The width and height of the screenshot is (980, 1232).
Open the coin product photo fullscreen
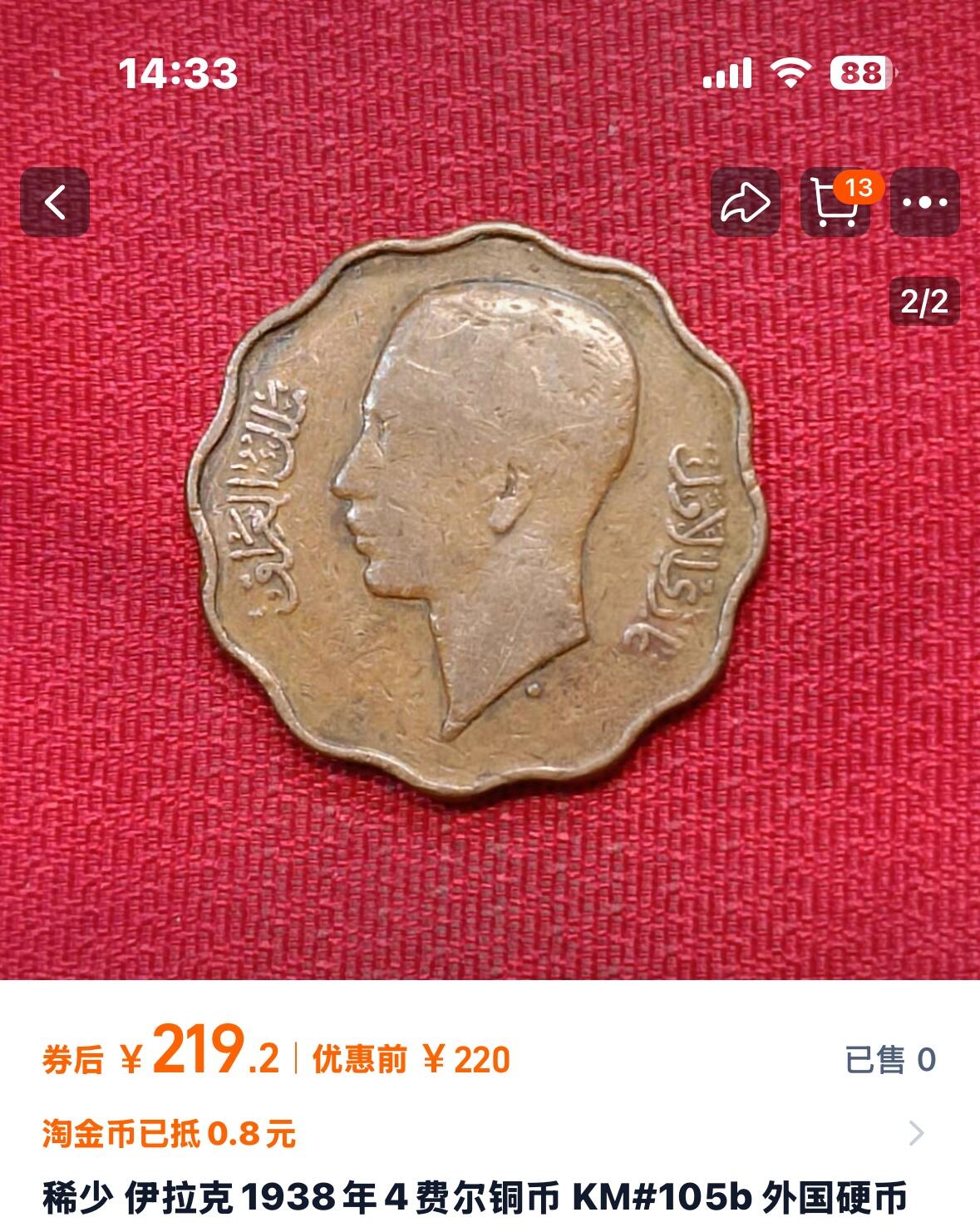coord(480,514)
